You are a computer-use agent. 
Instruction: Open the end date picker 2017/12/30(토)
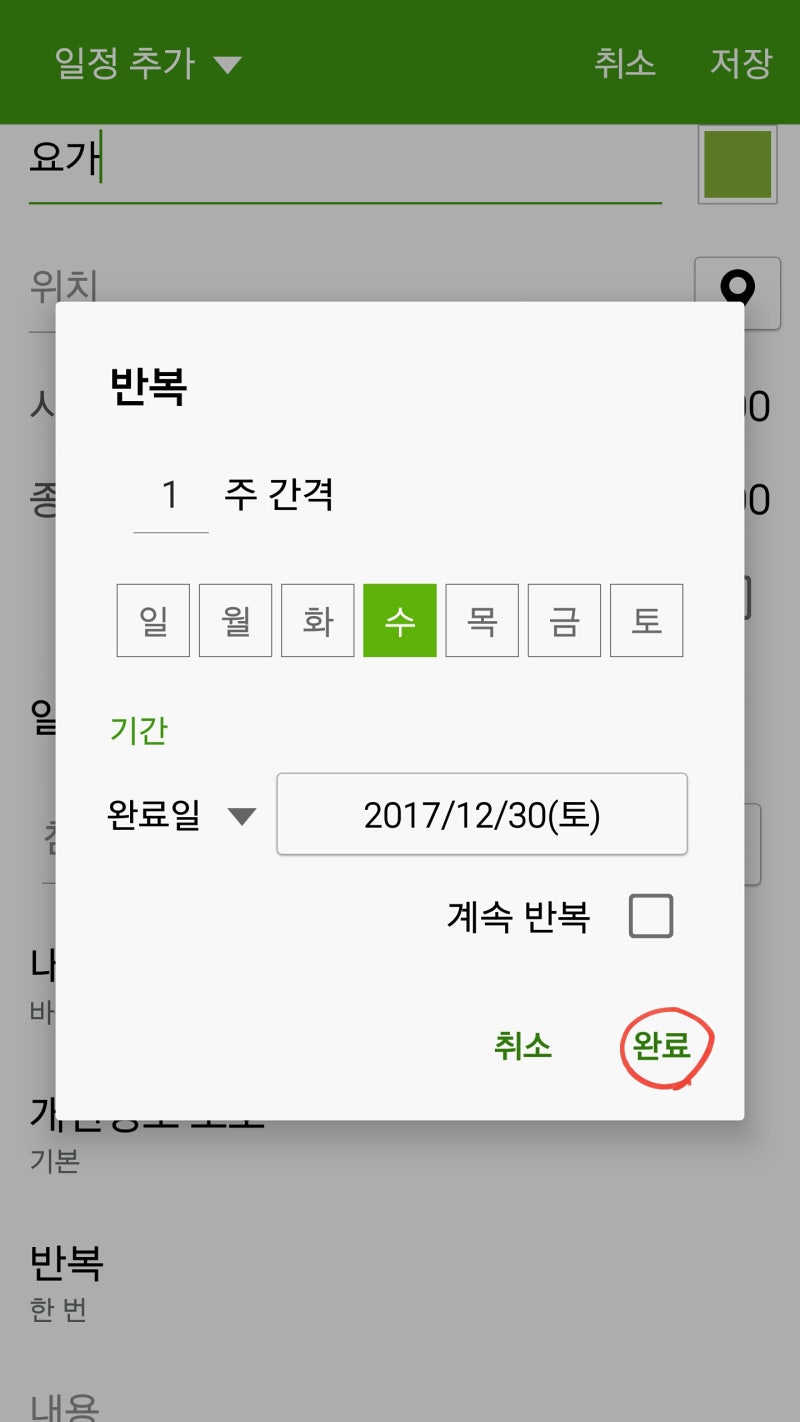(482, 814)
